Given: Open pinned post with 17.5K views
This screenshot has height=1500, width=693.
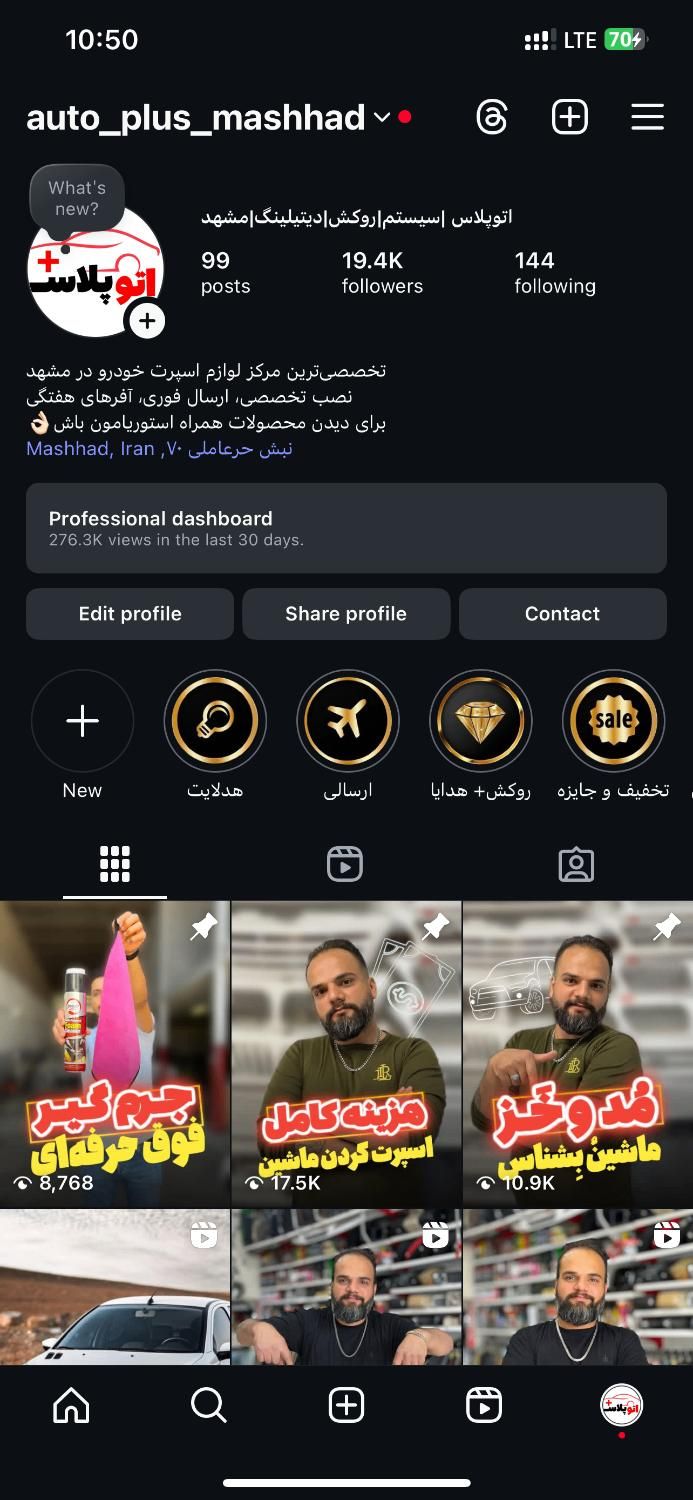Looking at the screenshot, I should [346, 1053].
